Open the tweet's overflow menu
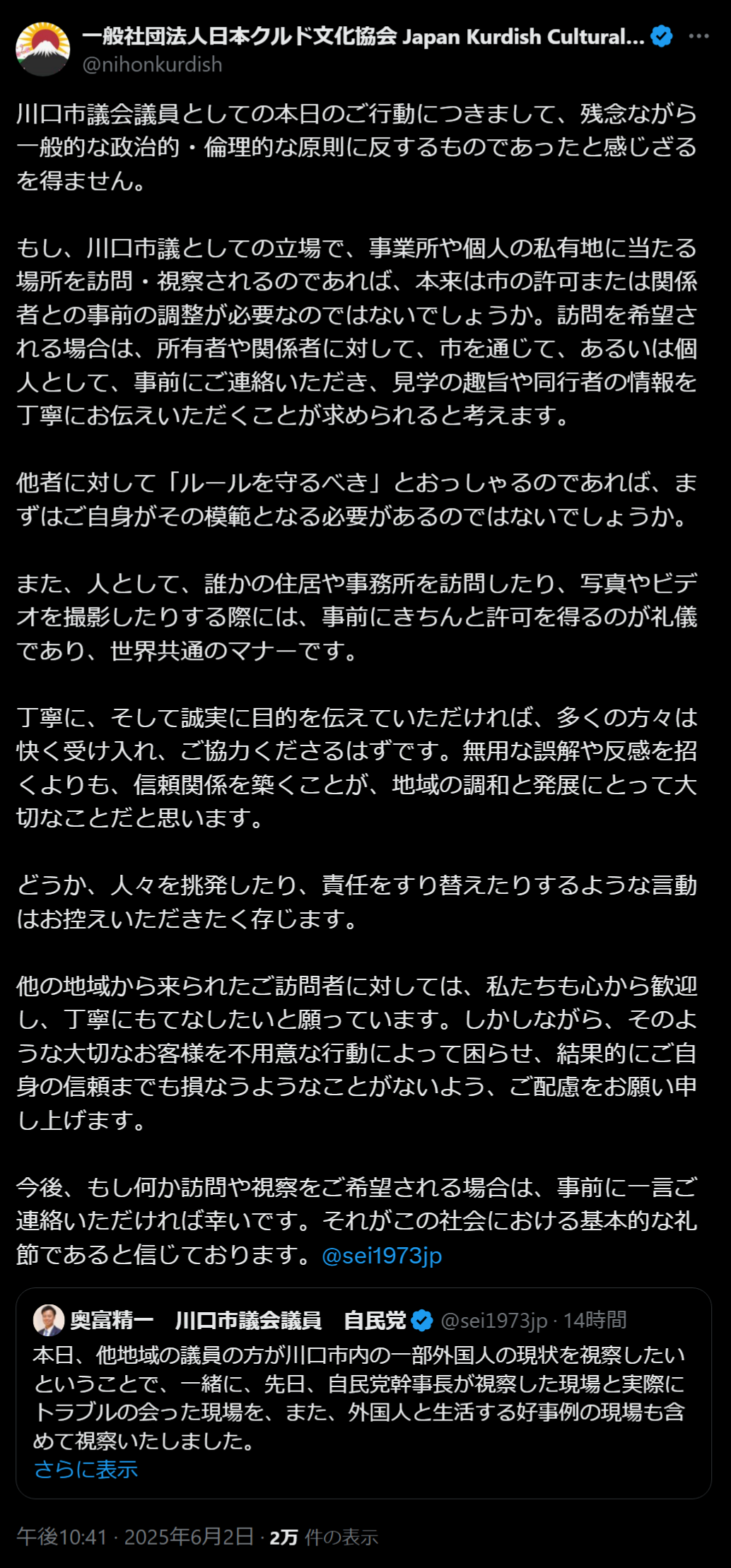 tap(698, 36)
